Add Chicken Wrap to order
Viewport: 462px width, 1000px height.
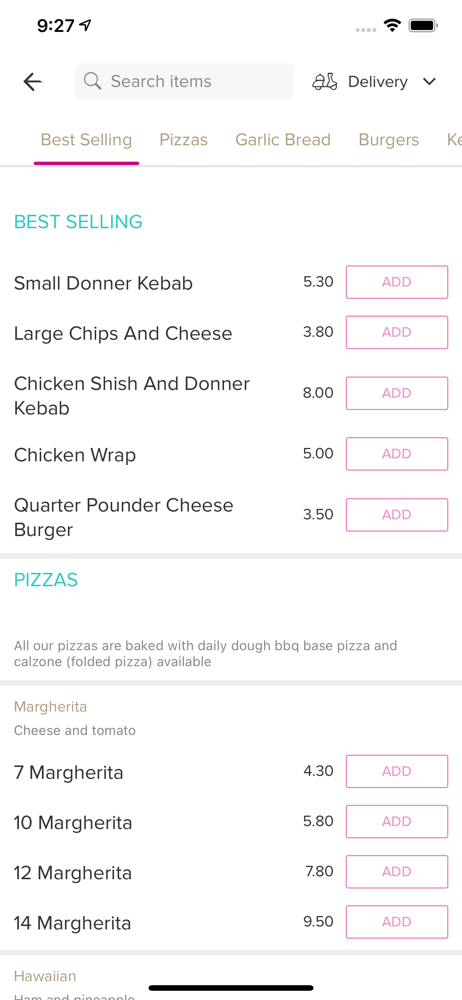(397, 453)
